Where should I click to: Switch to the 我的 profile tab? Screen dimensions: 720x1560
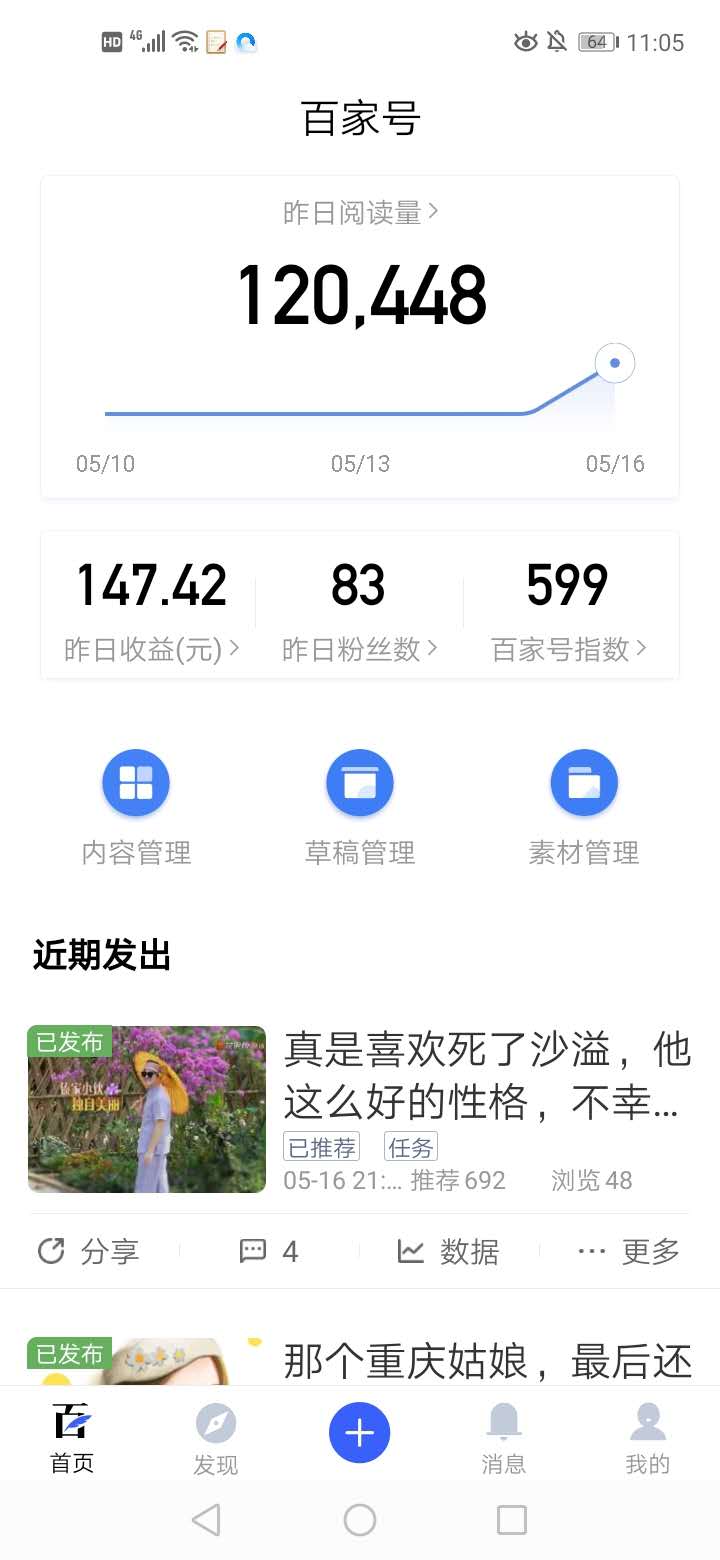[x=648, y=1422]
